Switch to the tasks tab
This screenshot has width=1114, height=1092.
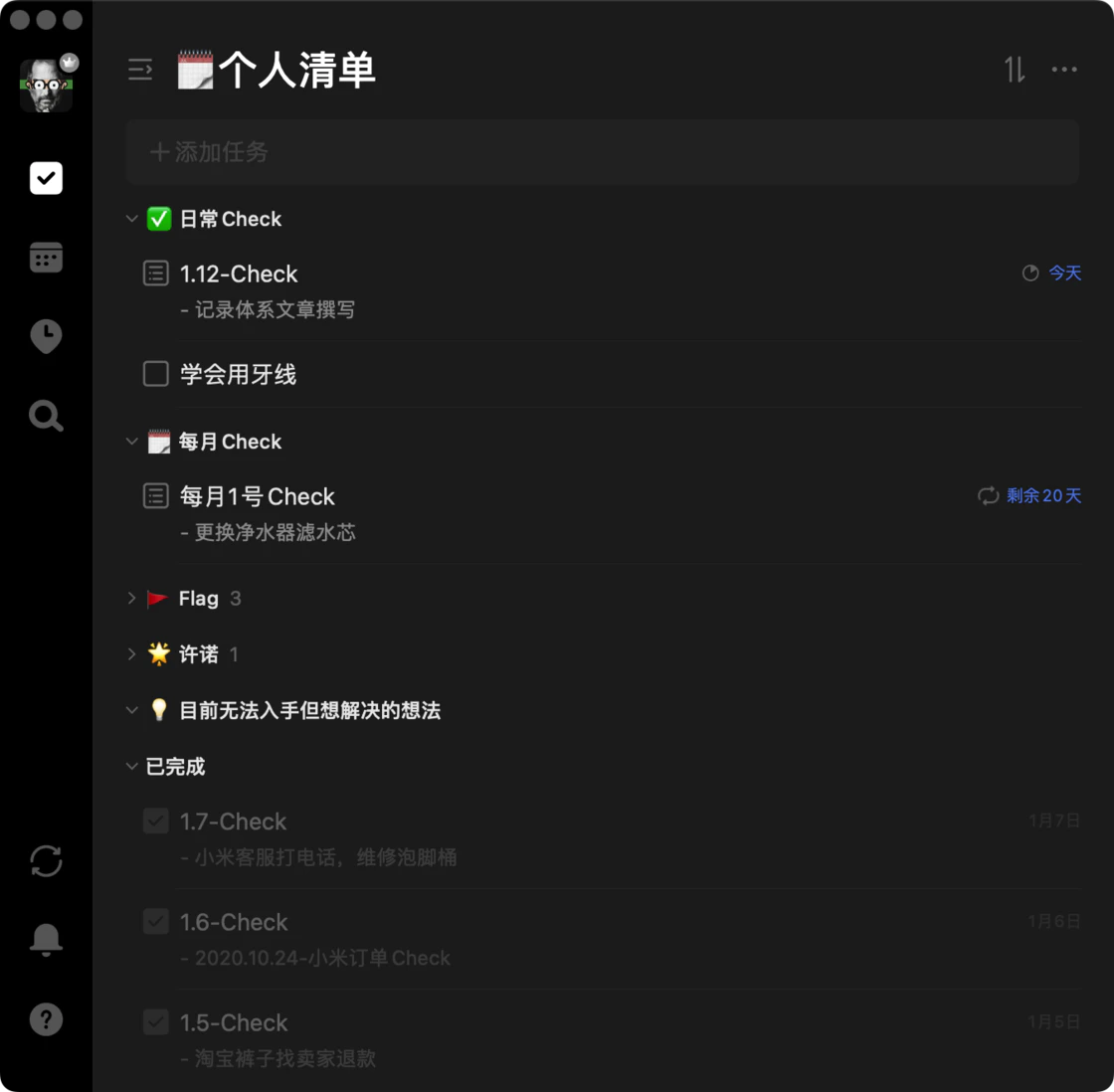click(46, 178)
